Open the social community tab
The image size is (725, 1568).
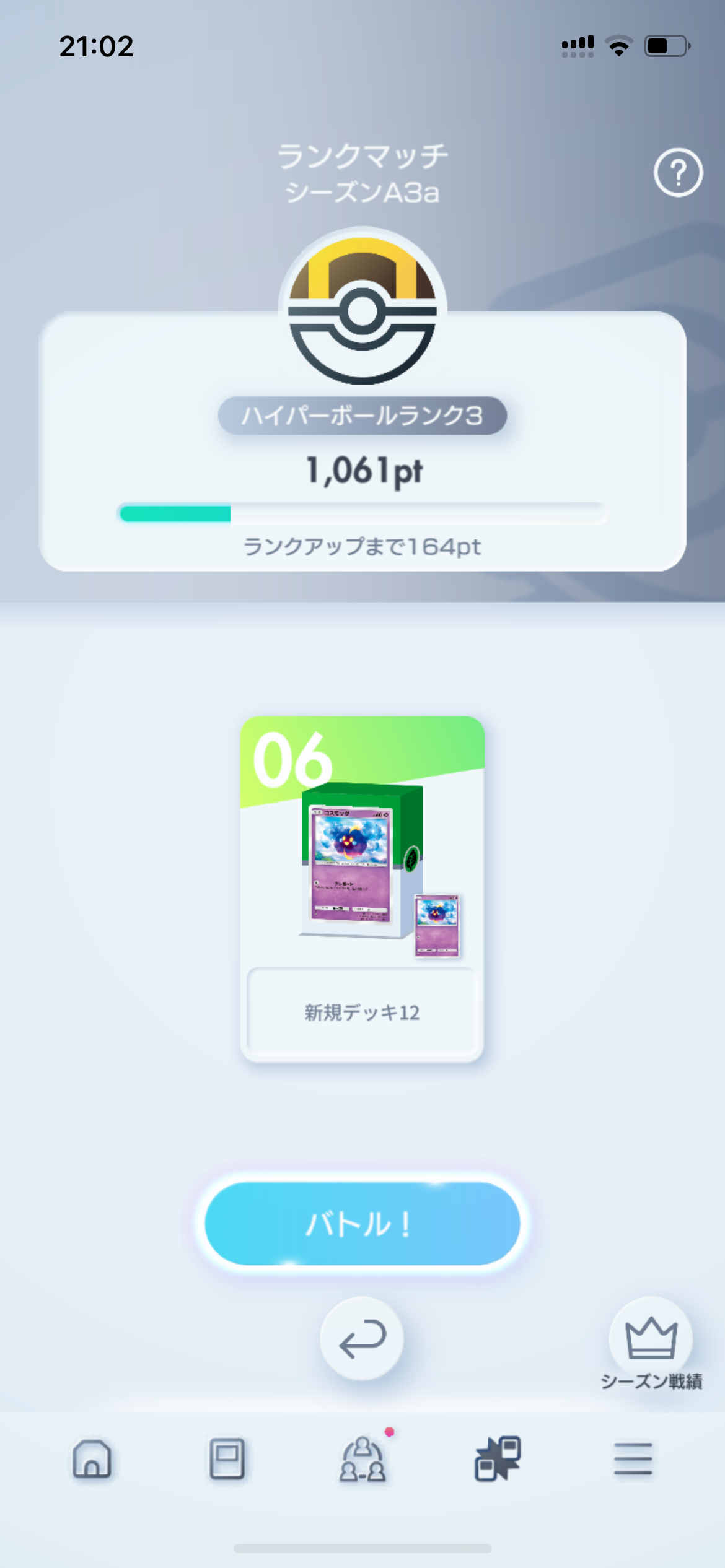363,1459
